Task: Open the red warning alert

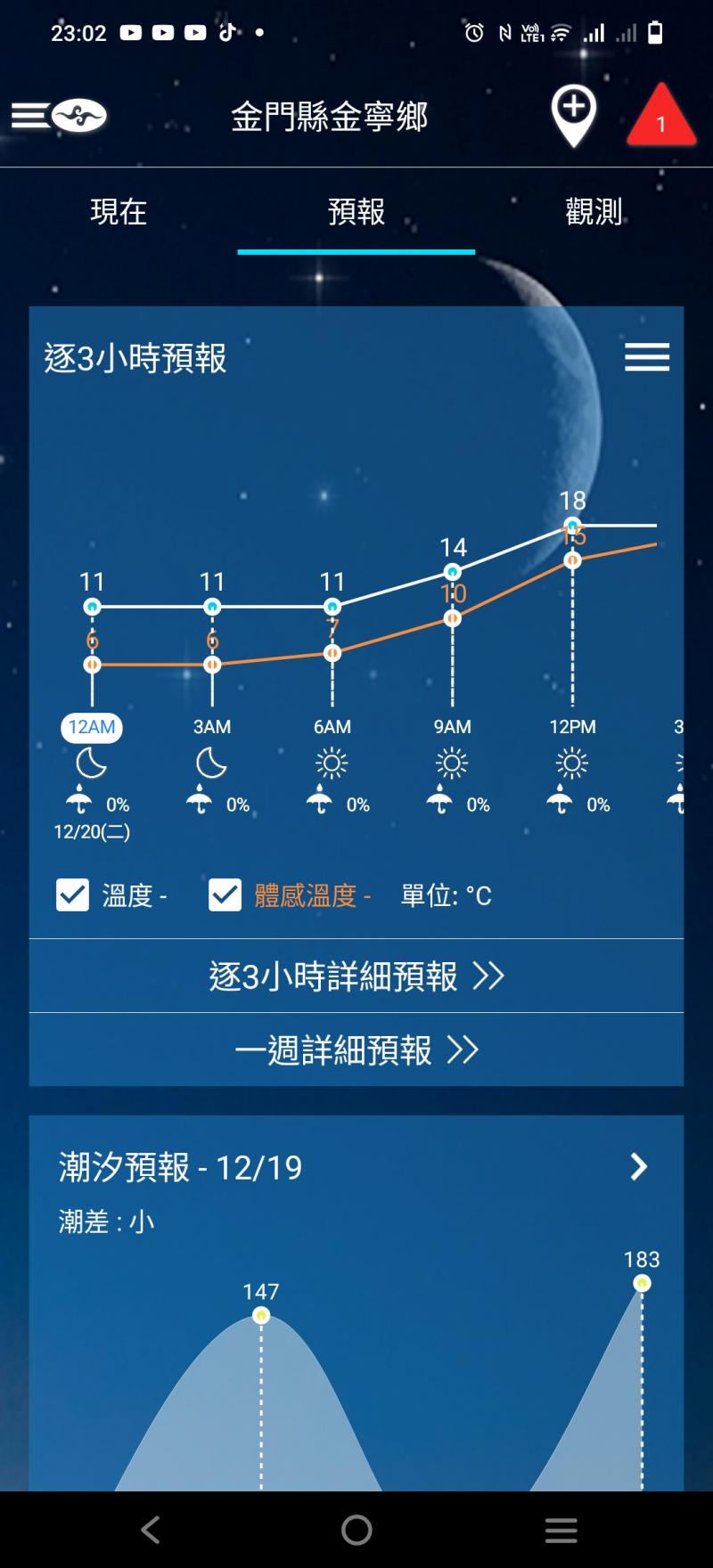Action: click(660, 117)
